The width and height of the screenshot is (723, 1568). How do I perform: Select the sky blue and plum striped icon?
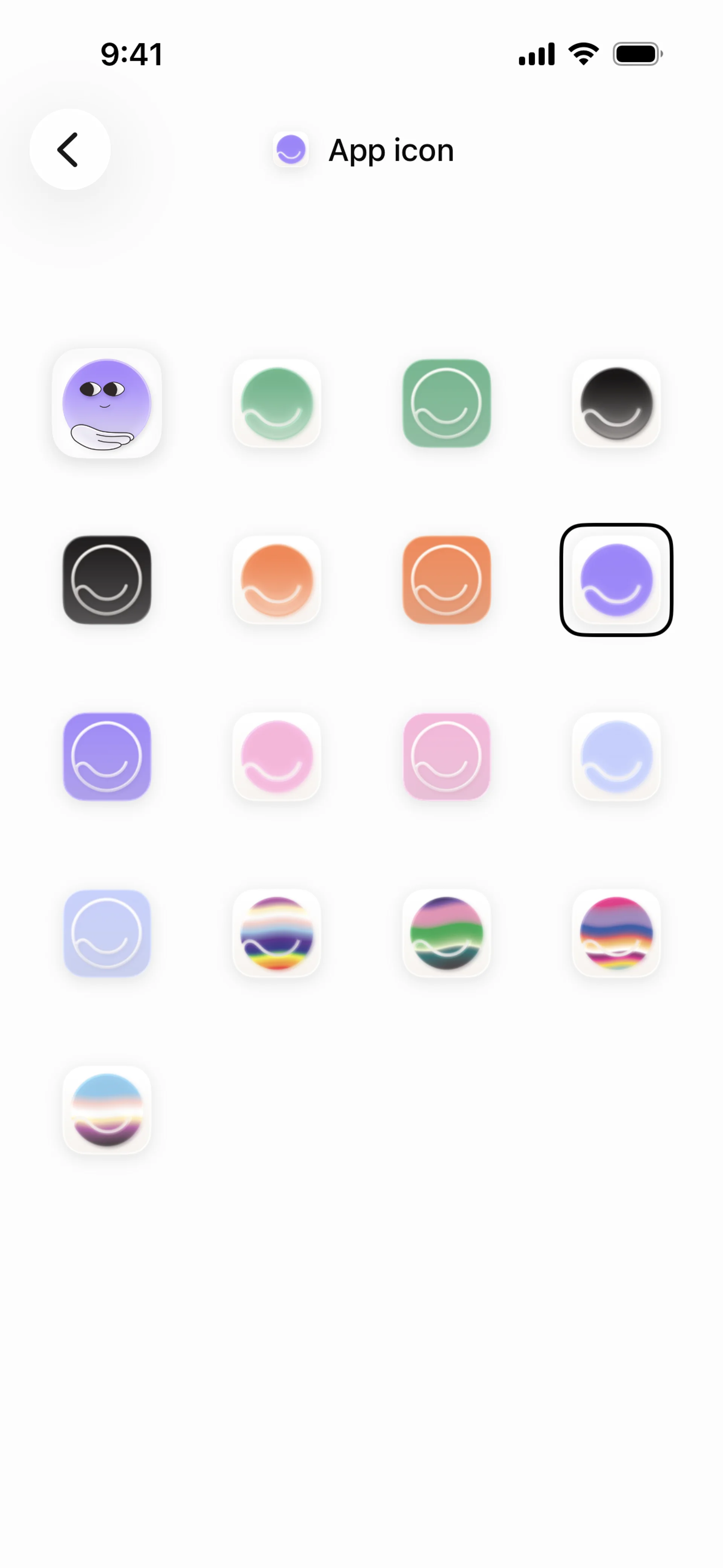pos(107,1109)
